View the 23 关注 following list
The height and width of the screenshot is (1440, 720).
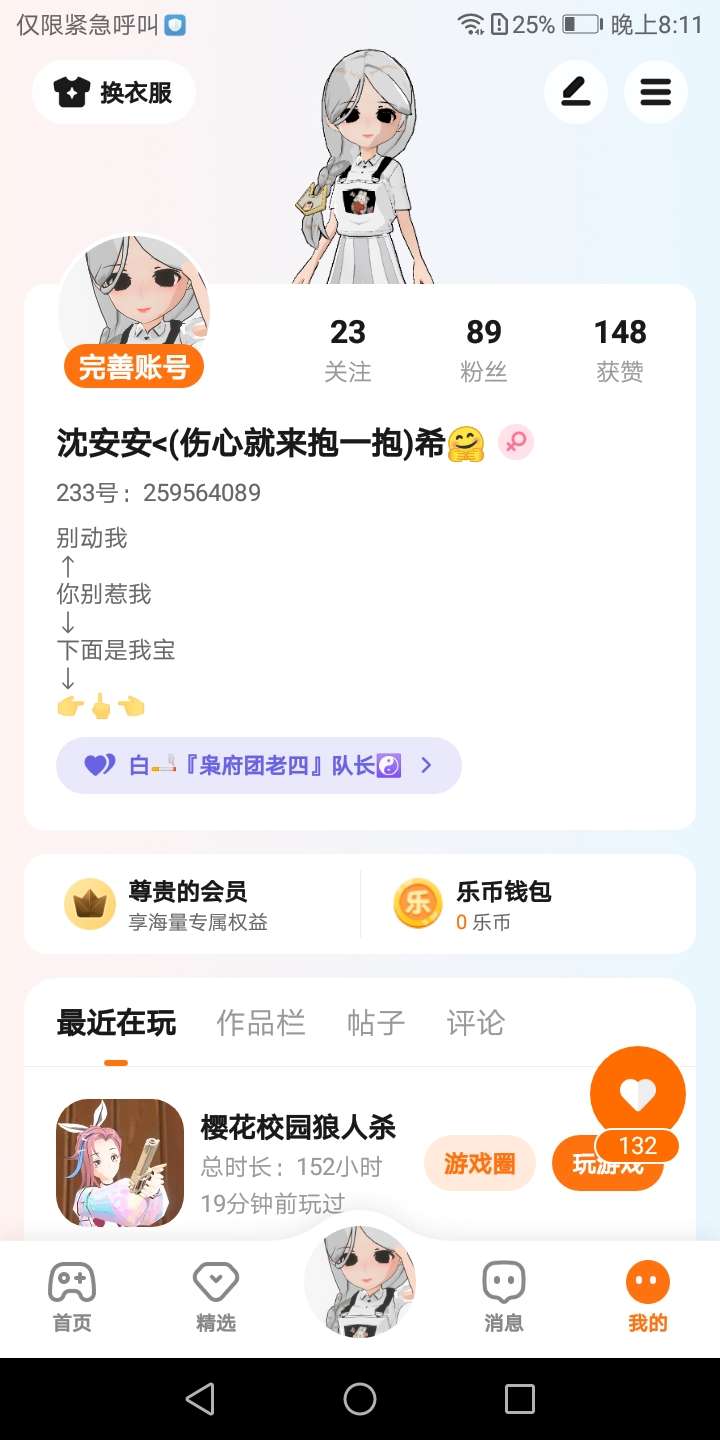[x=348, y=350]
